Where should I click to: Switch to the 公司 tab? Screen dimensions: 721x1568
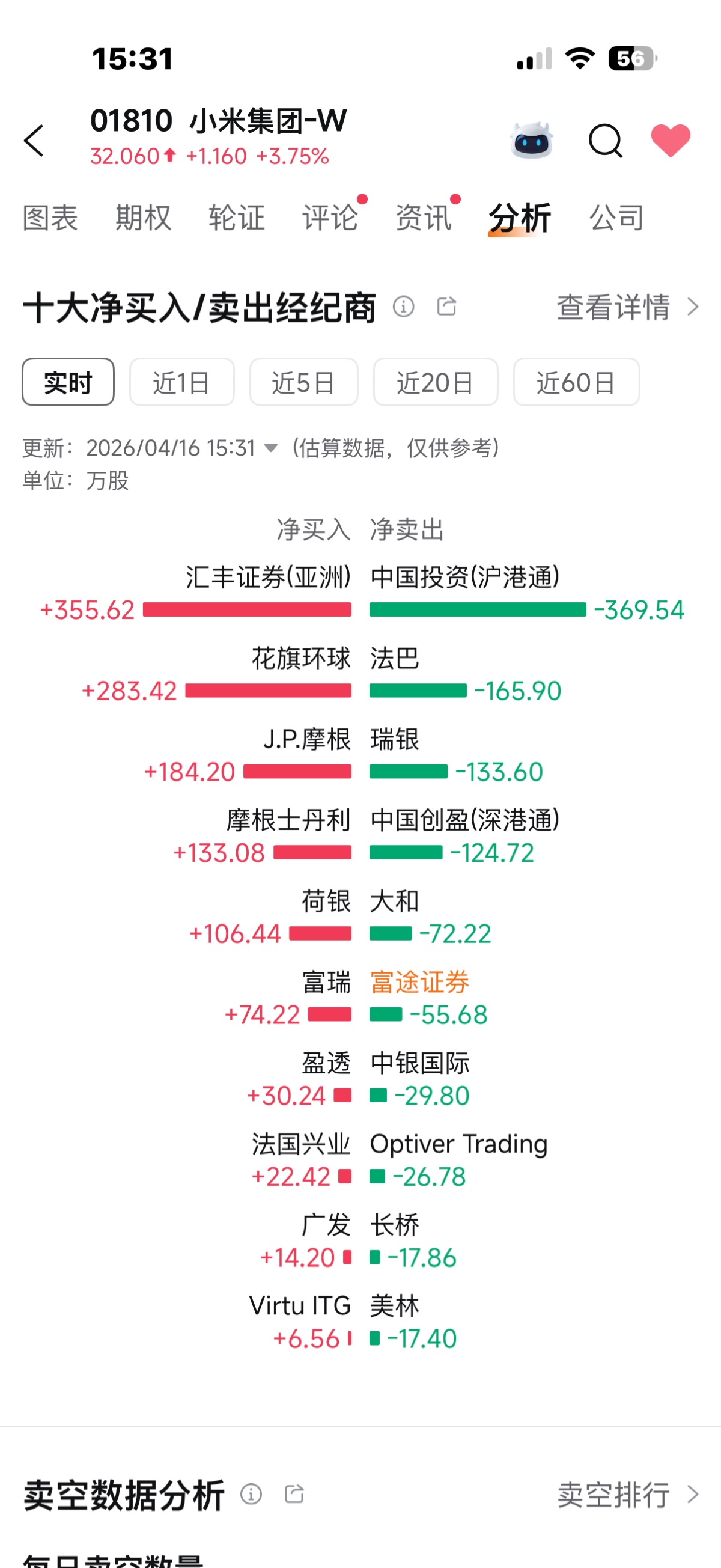tap(616, 218)
